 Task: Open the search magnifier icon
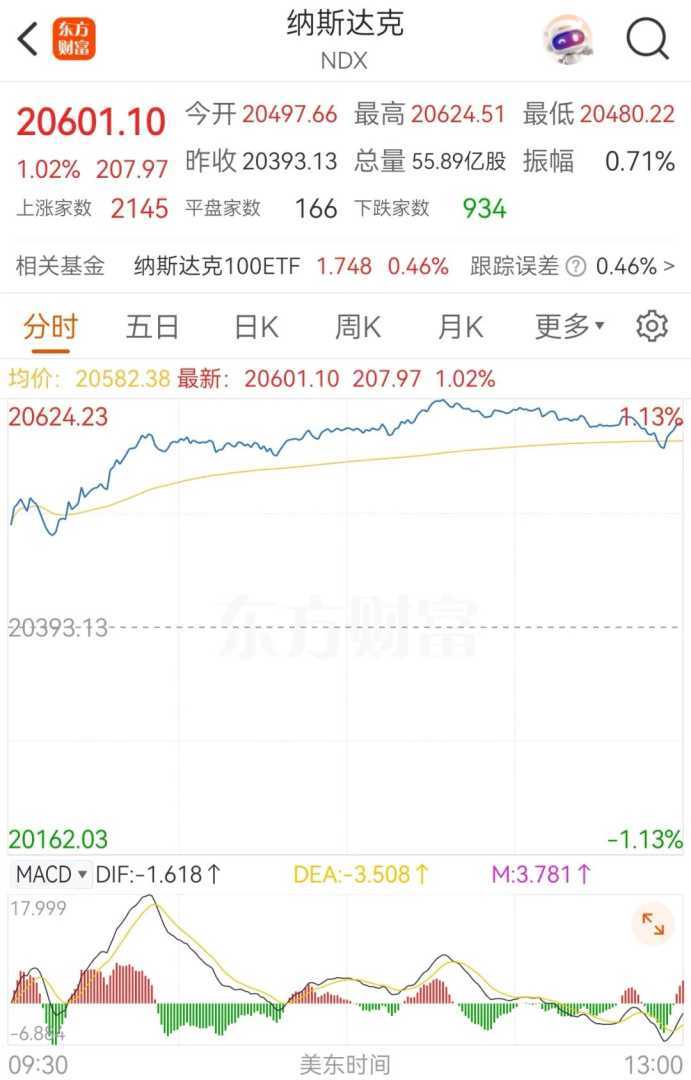pos(647,40)
